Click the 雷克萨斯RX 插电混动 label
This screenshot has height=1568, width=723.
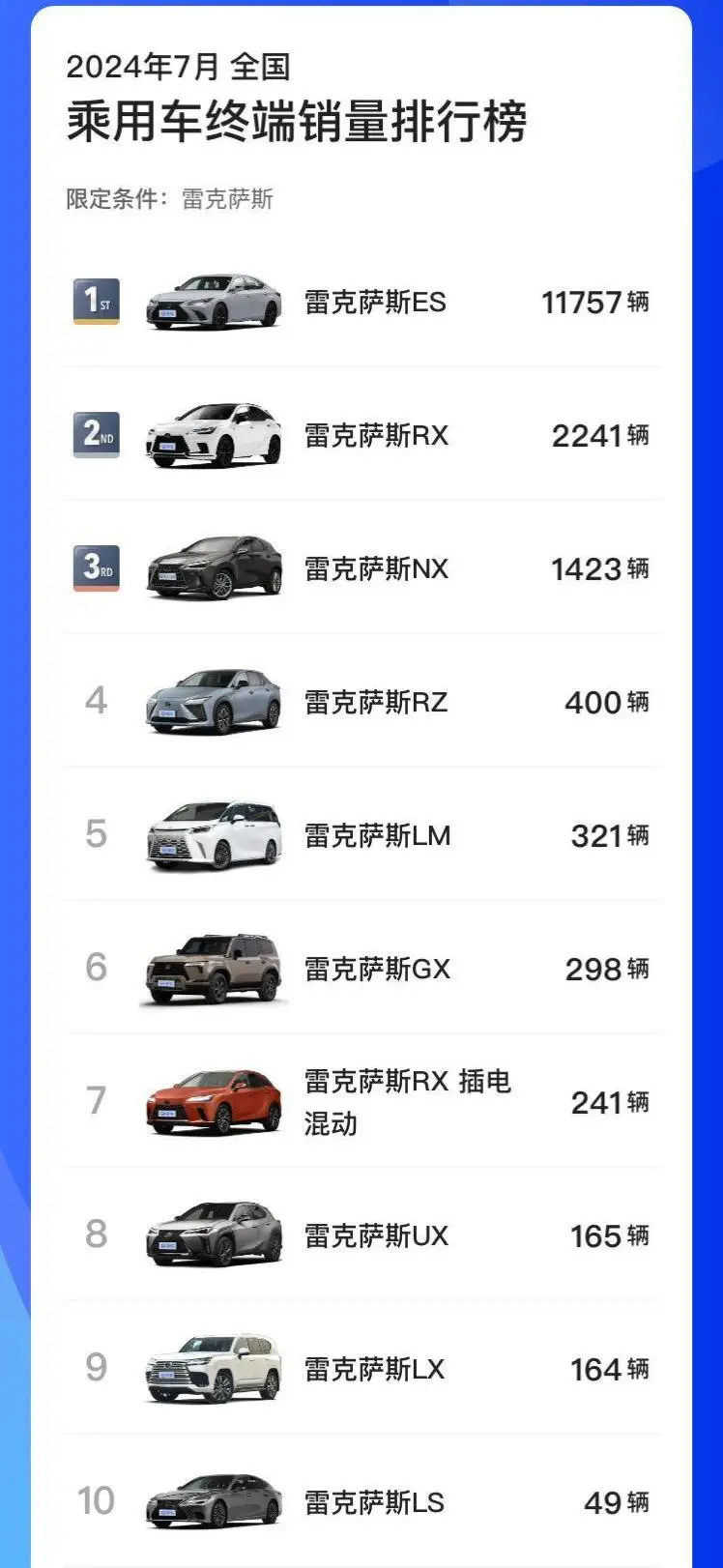click(406, 1102)
